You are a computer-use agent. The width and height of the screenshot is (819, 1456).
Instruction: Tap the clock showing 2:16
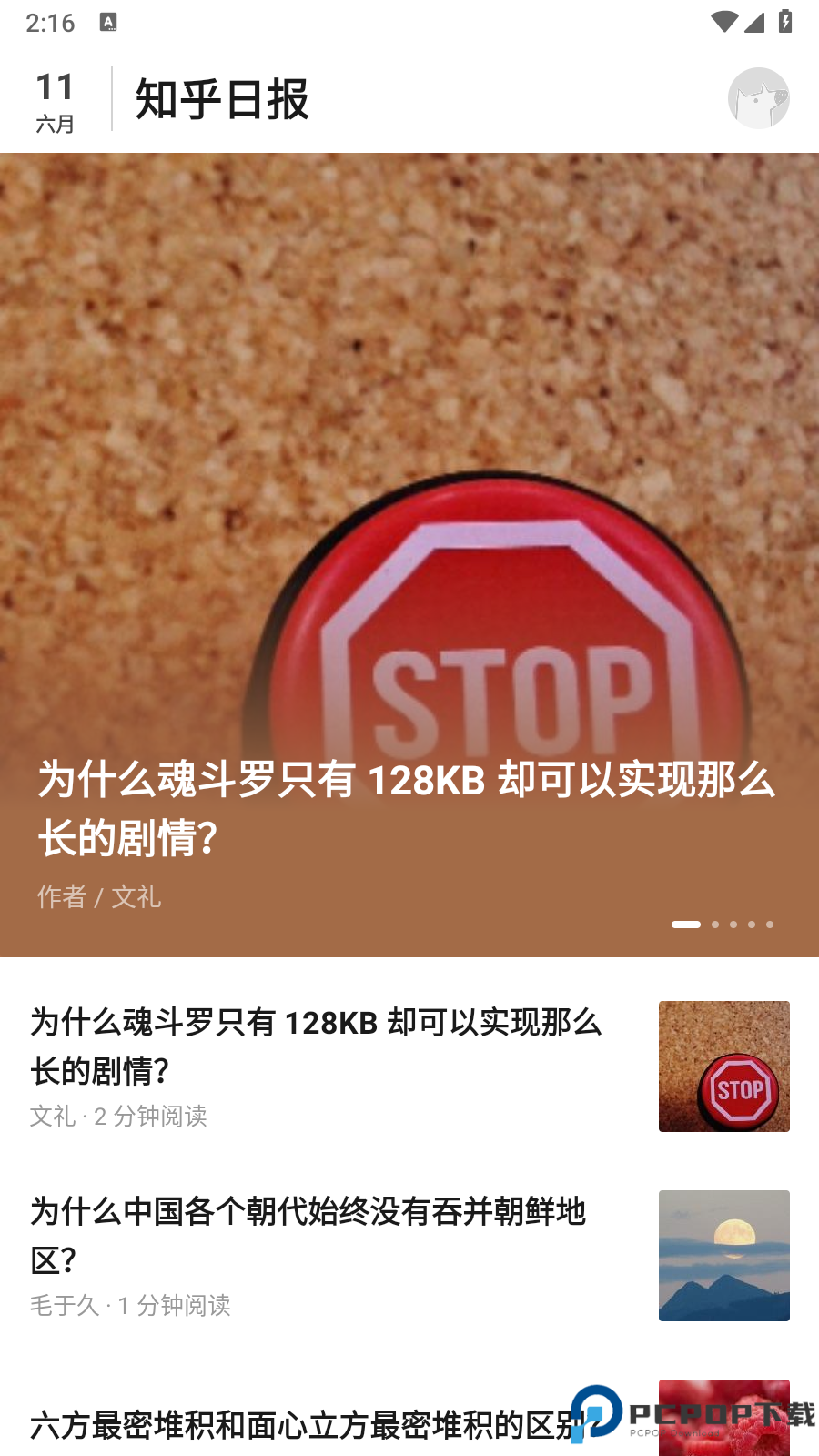[50, 23]
